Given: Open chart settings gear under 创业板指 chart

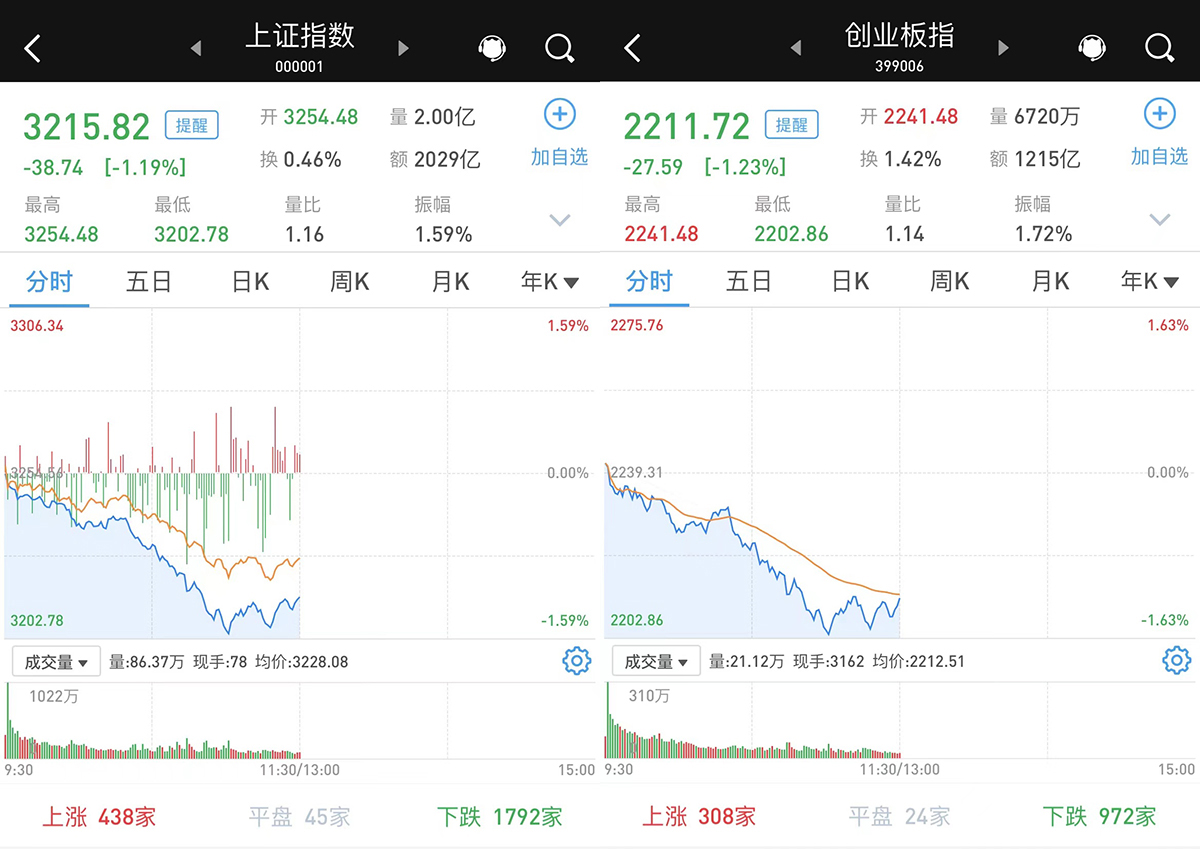Looking at the screenshot, I should (1176, 660).
